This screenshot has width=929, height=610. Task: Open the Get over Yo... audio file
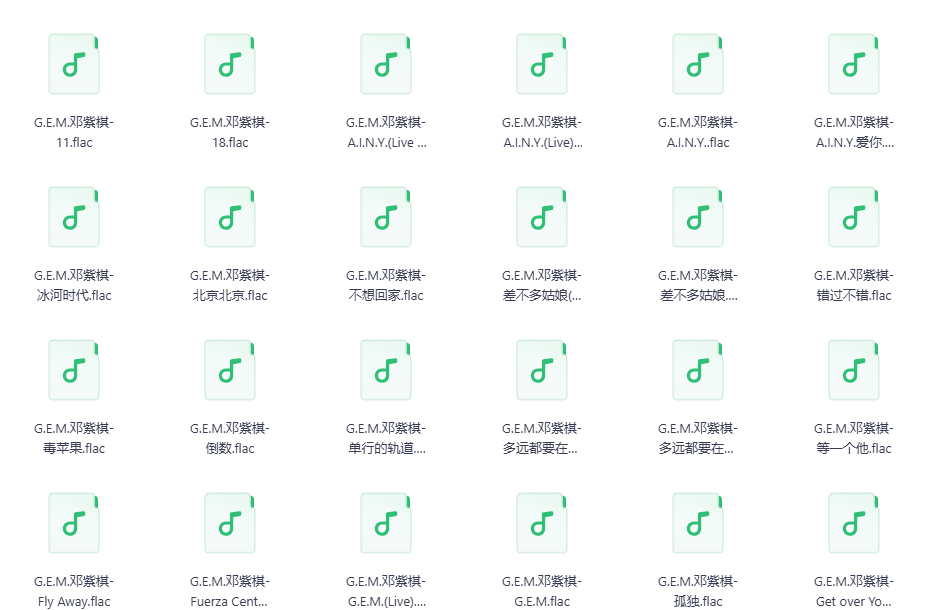coord(854,523)
